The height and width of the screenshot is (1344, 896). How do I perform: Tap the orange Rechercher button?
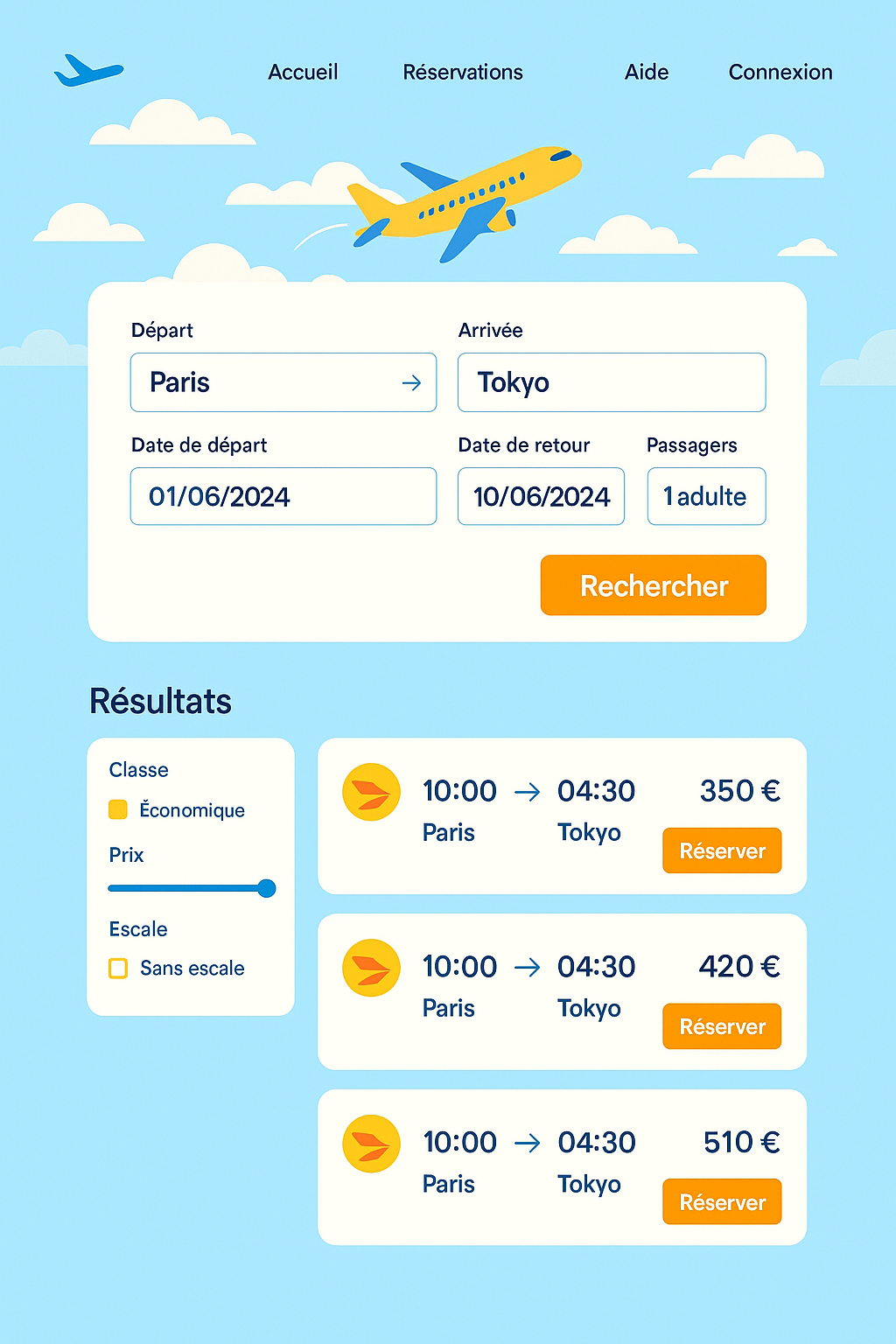653,585
